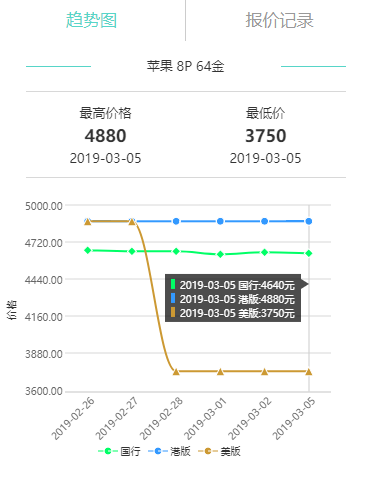Hide the 美版 series via legend
The width and height of the screenshot is (369, 485).
[219, 451]
